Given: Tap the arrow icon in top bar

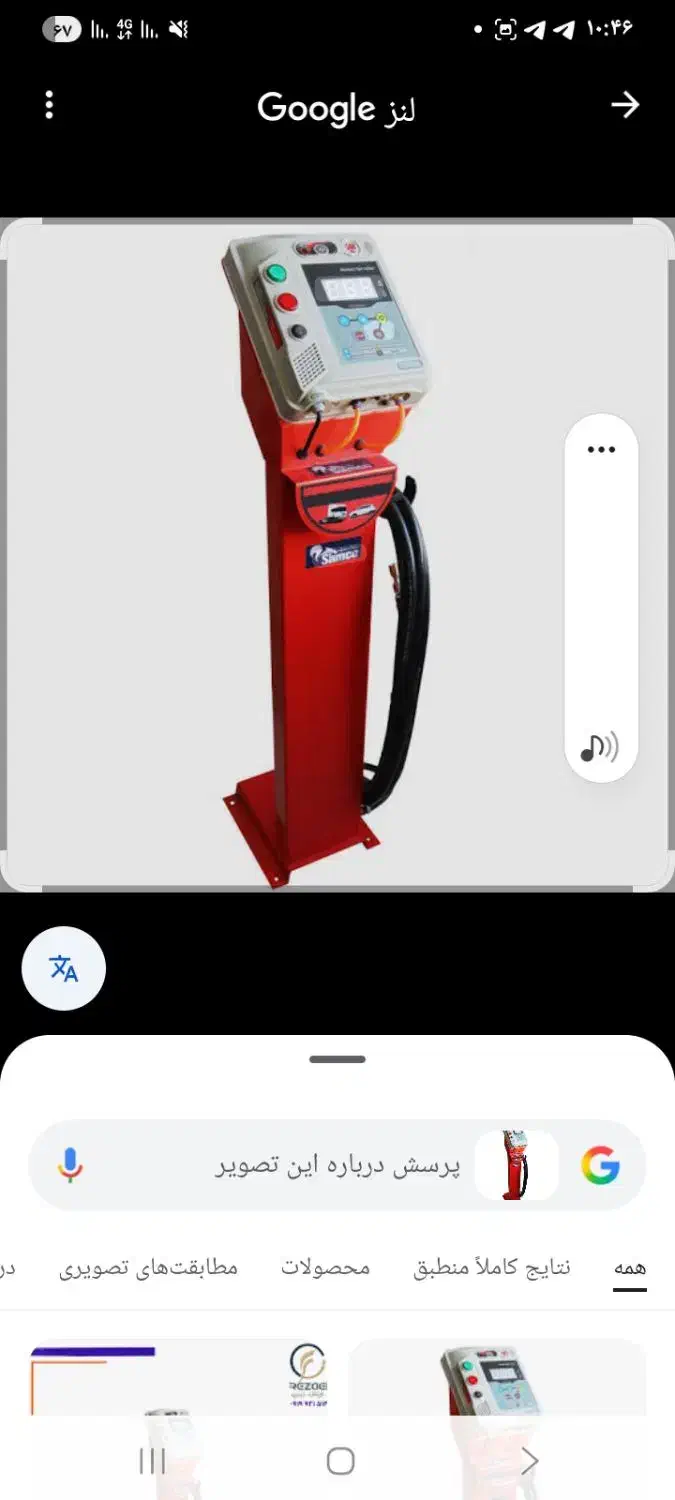Looking at the screenshot, I should point(625,105).
